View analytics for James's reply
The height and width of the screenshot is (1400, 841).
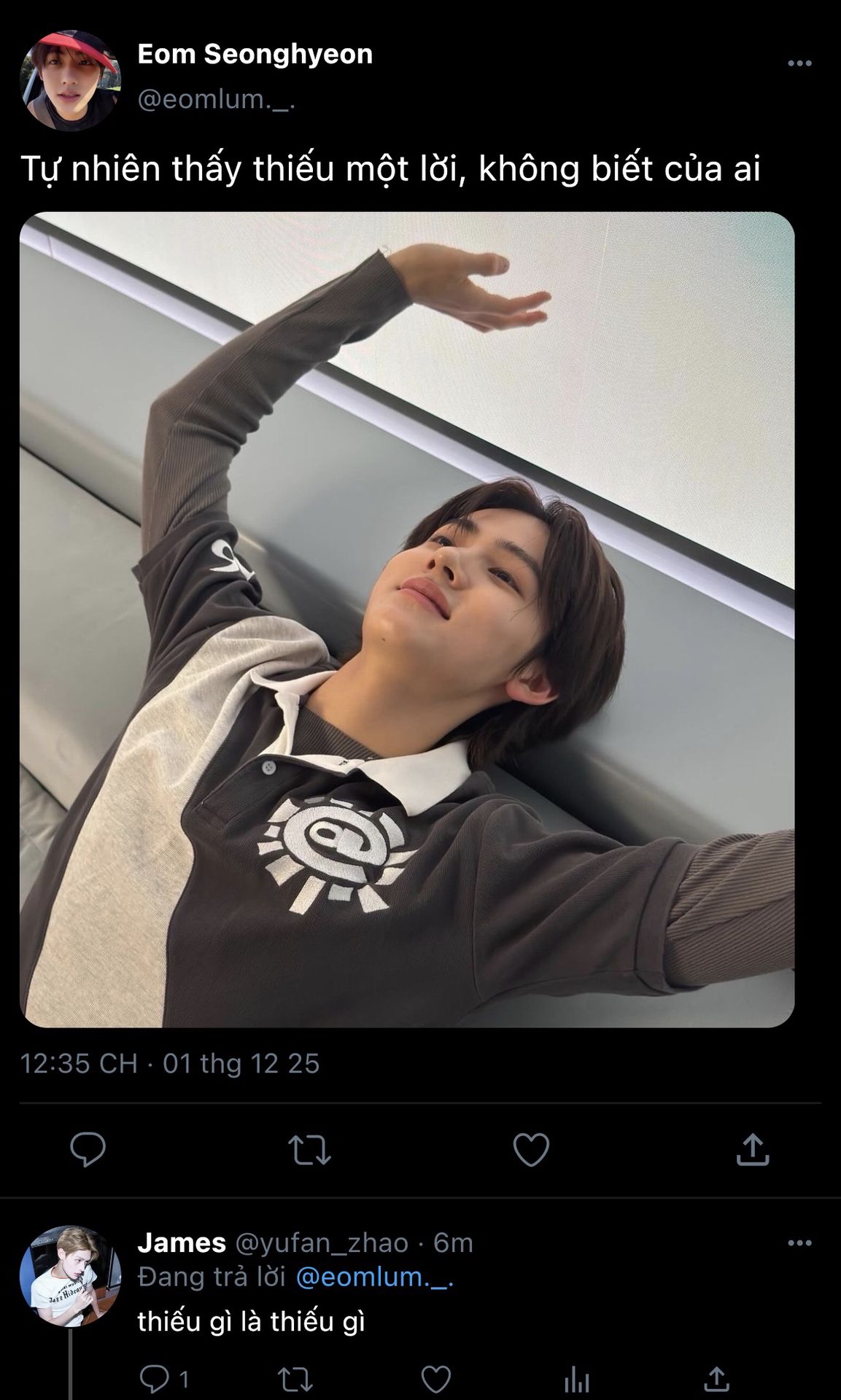pyautogui.click(x=576, y=1379)
